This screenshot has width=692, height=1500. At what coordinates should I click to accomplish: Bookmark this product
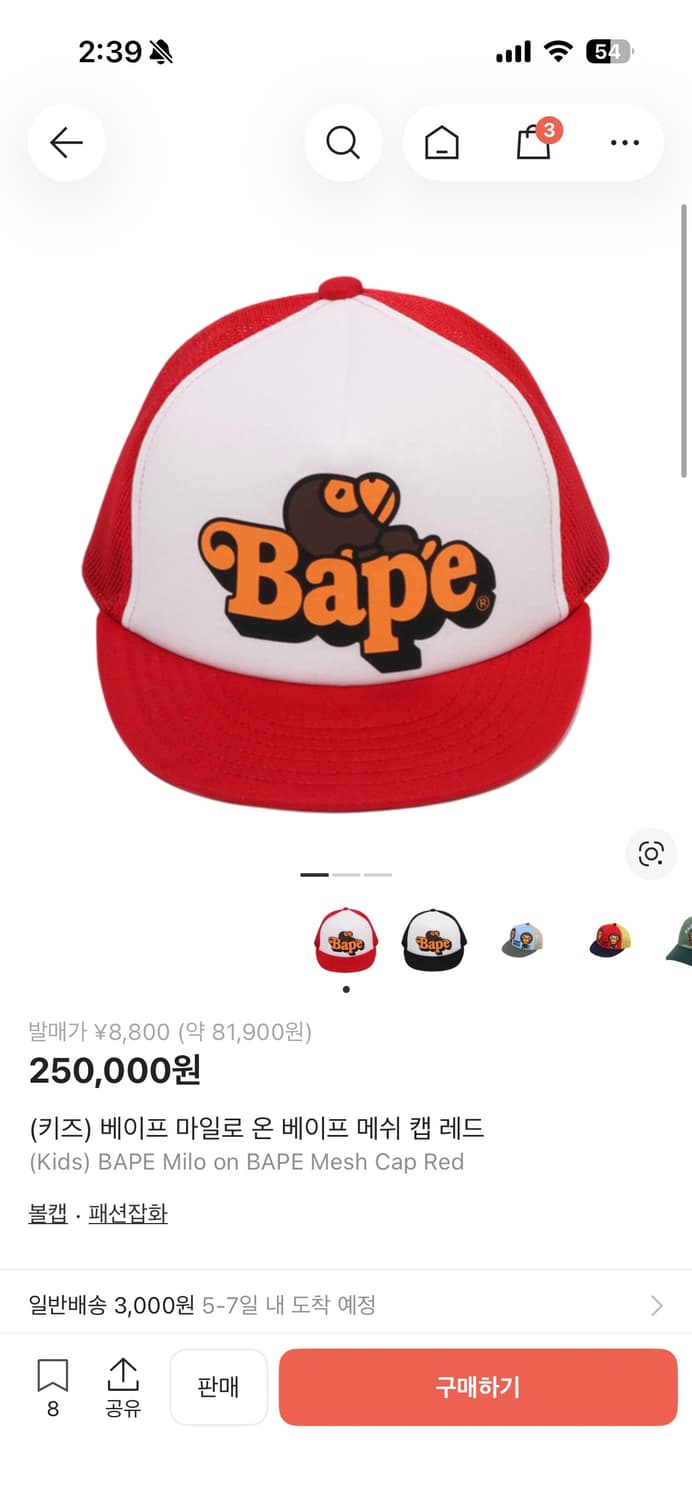53,1387
